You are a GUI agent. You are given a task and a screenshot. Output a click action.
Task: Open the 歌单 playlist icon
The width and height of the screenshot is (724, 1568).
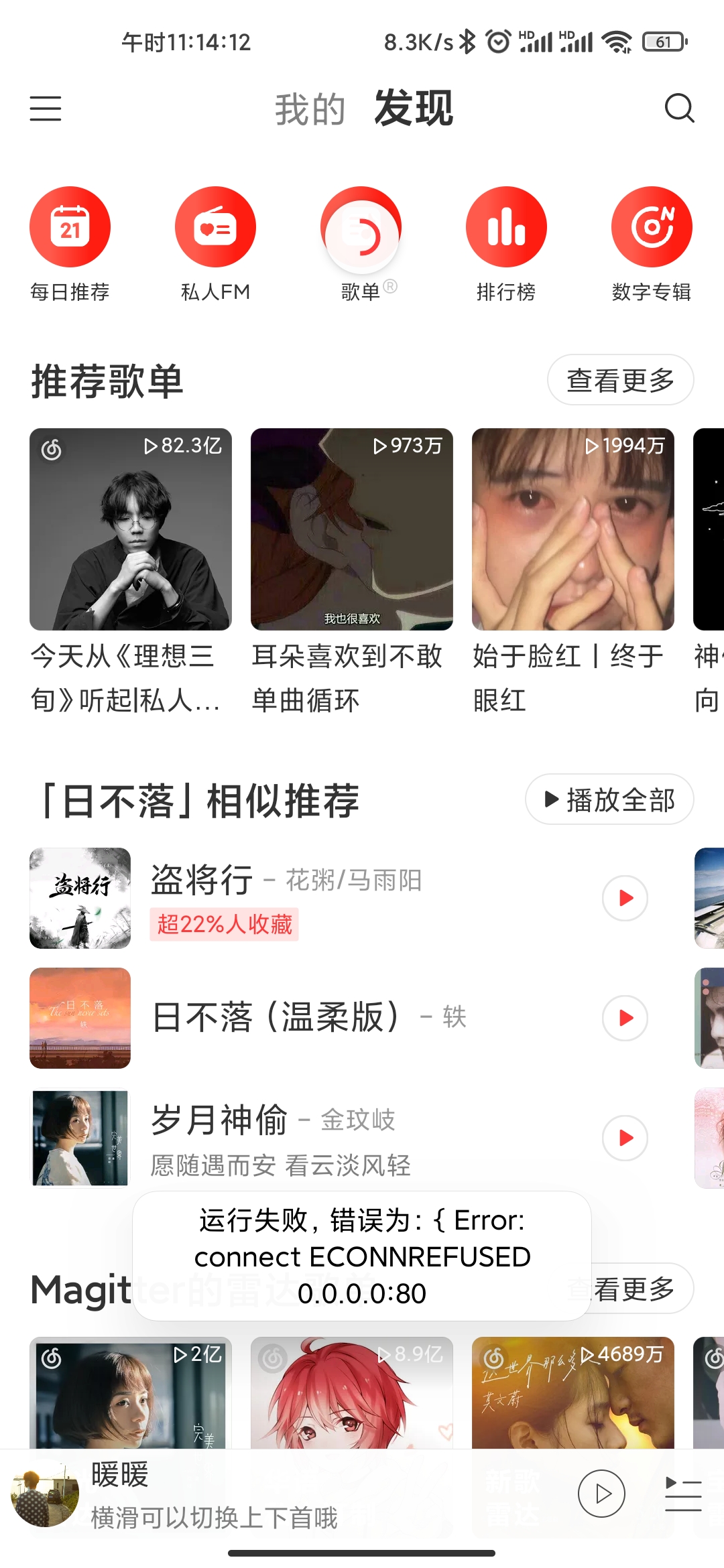tap(361, 227)
